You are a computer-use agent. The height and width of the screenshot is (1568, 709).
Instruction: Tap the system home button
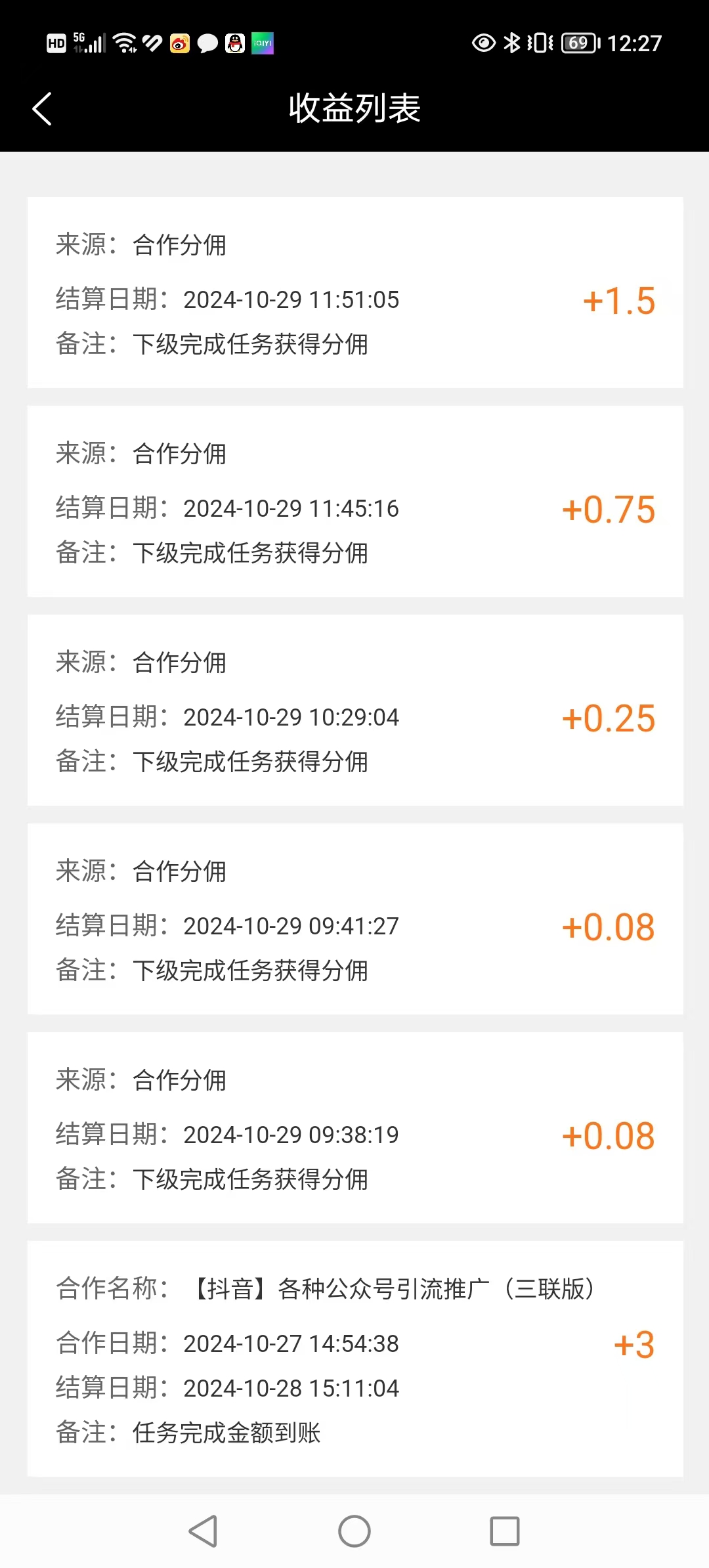[x=354, y=1531]
